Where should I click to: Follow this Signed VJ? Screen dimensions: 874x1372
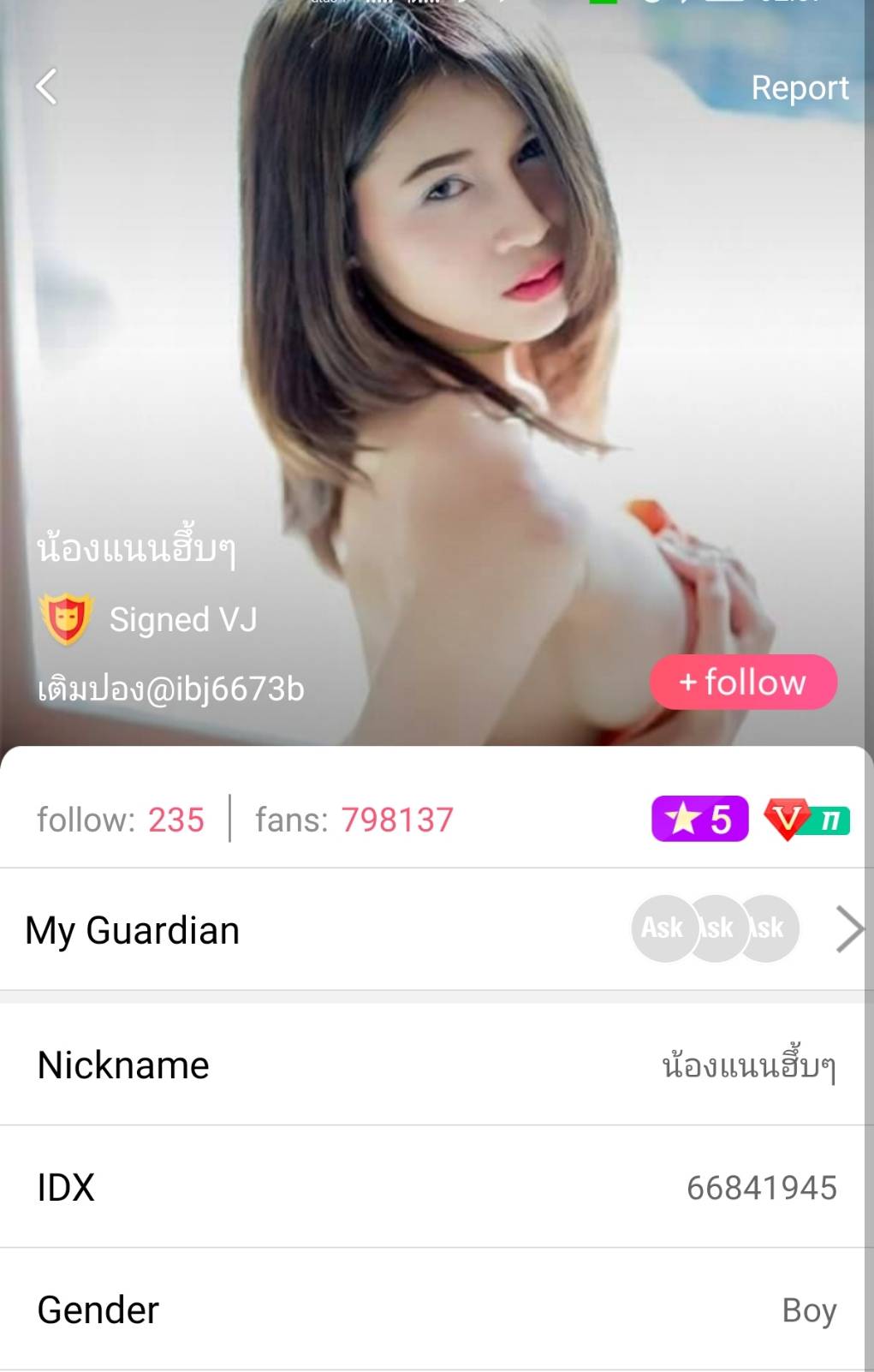tap(743, 683)
